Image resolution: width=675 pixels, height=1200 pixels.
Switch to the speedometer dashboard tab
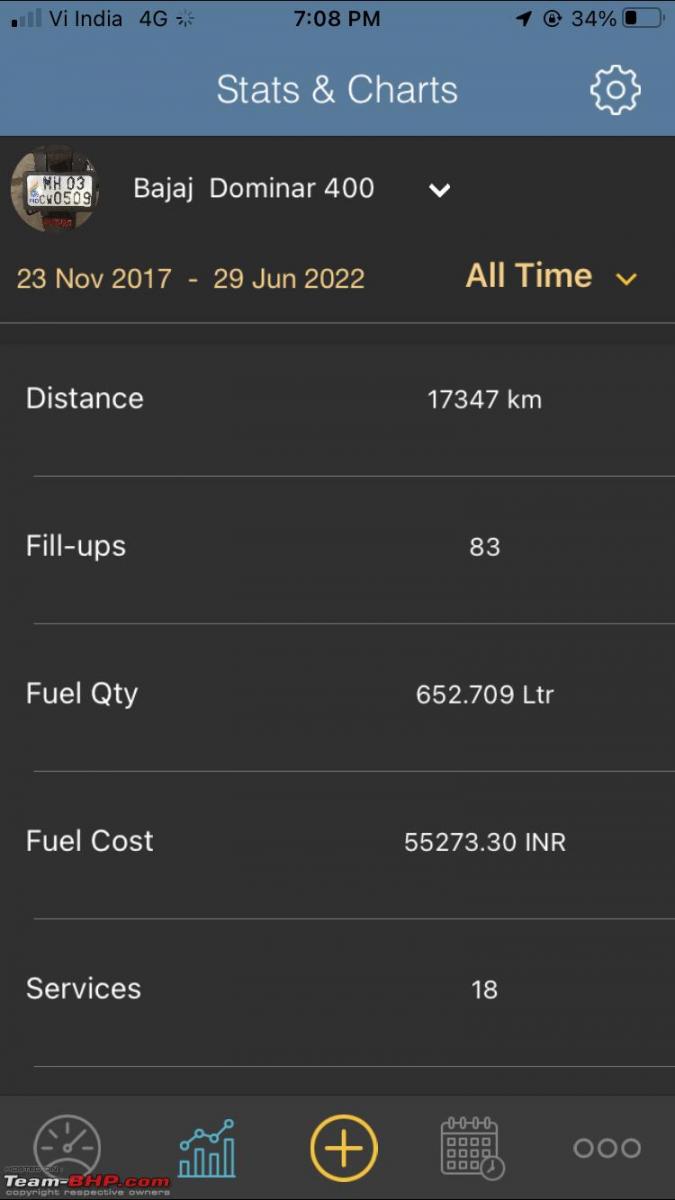pyautogui.click(x=67, y=1146)
